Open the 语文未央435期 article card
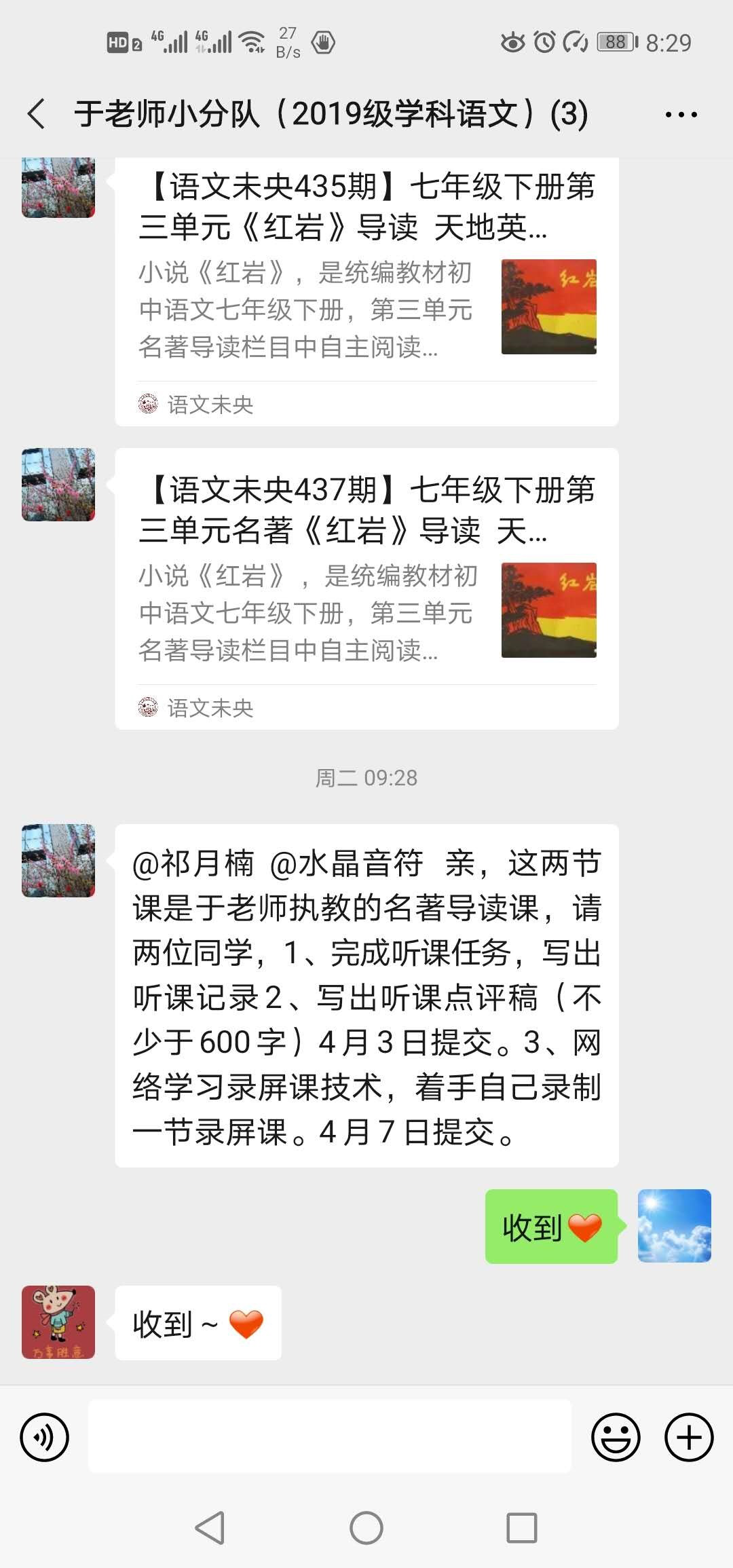 [366, 292]
